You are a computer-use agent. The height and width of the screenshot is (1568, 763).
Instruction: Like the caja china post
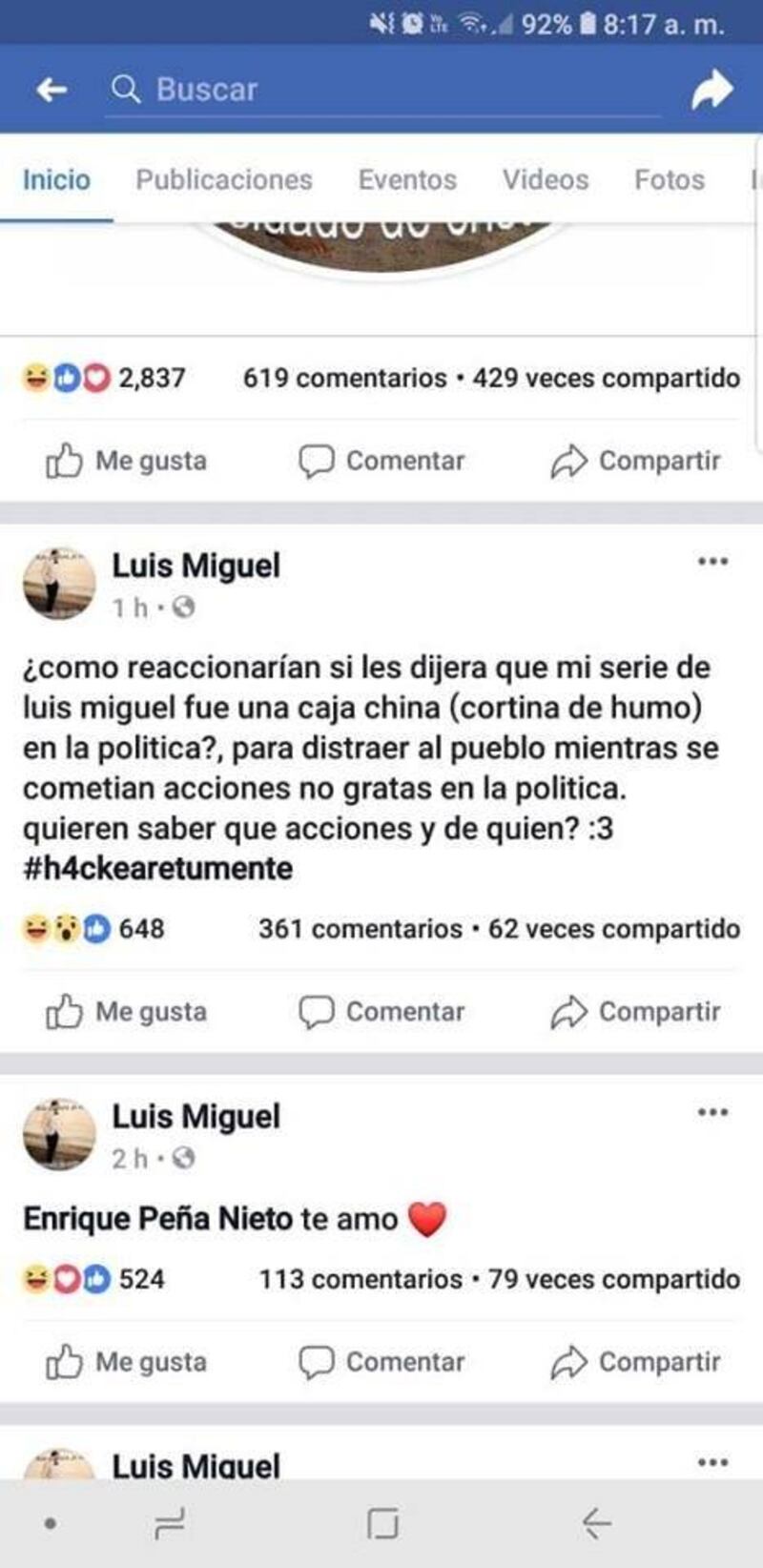click(x=126, y=1012)
